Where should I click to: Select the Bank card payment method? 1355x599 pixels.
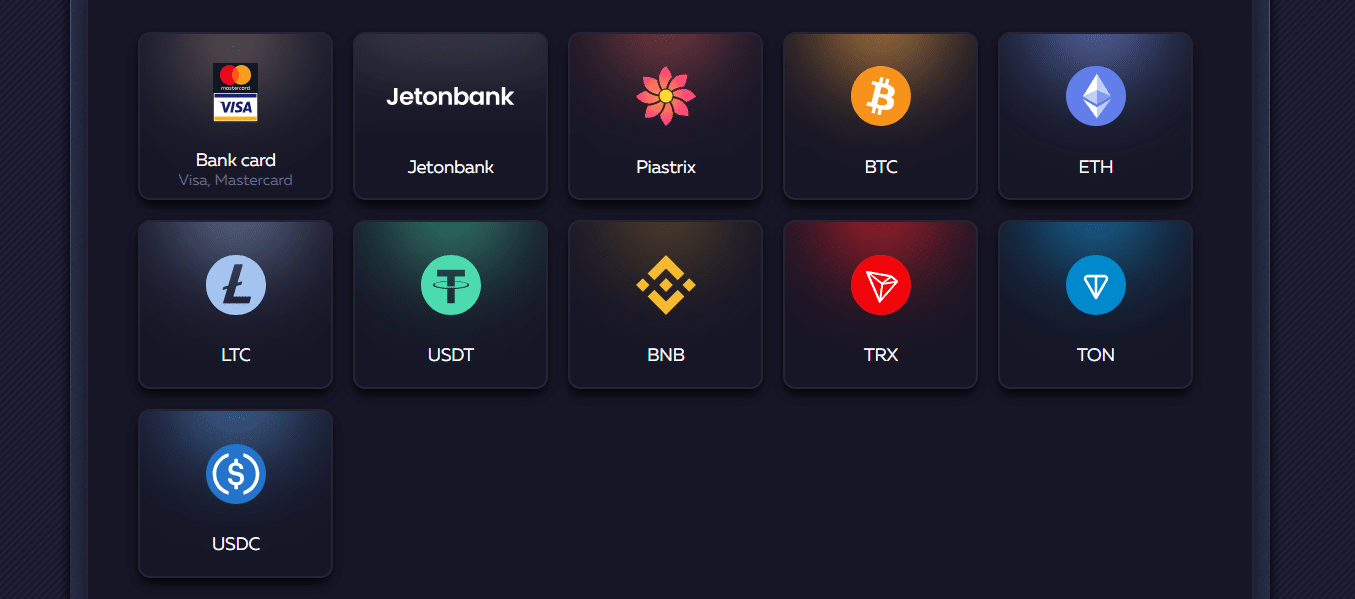(235, 116)
